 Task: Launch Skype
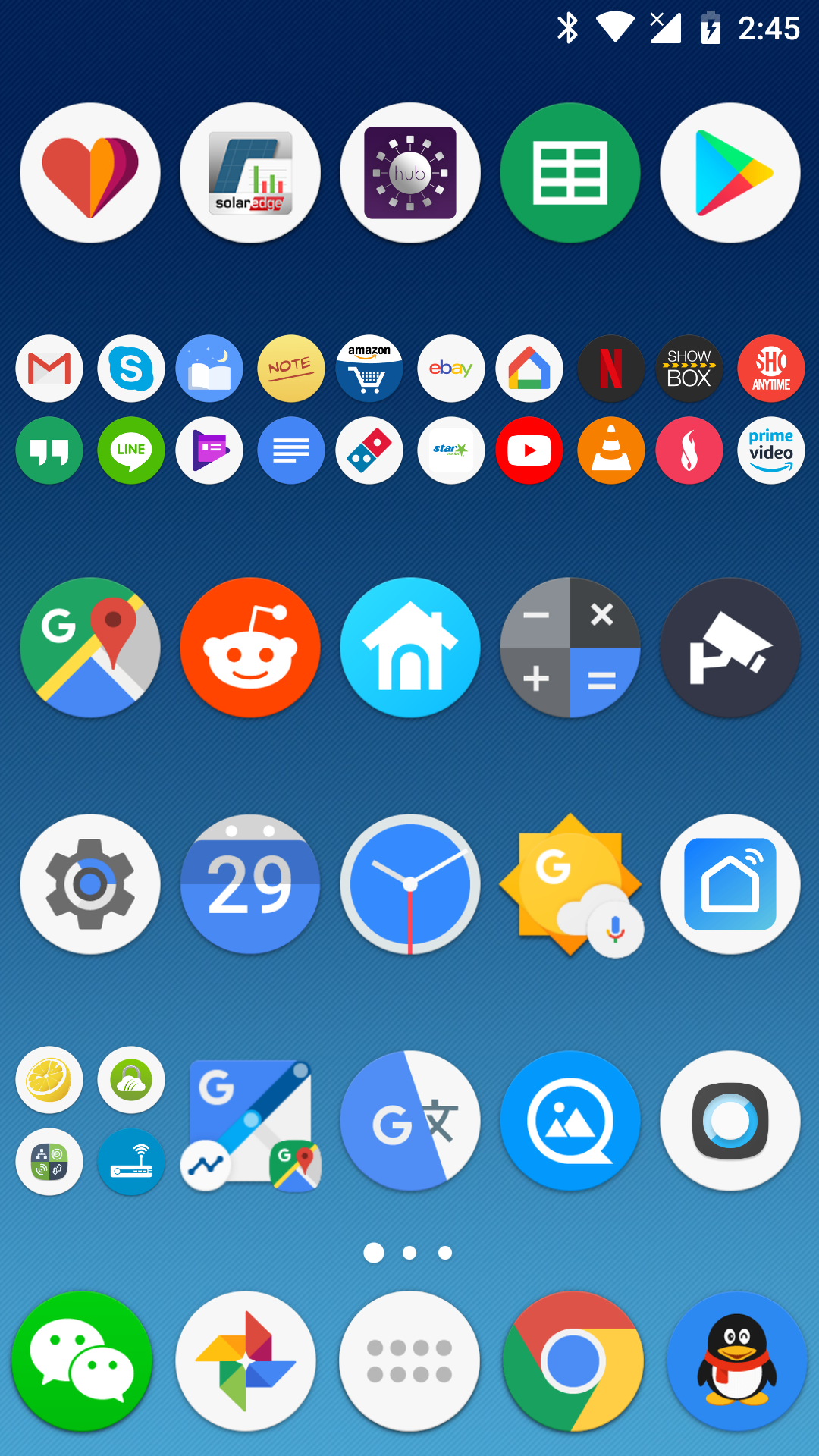131,369
